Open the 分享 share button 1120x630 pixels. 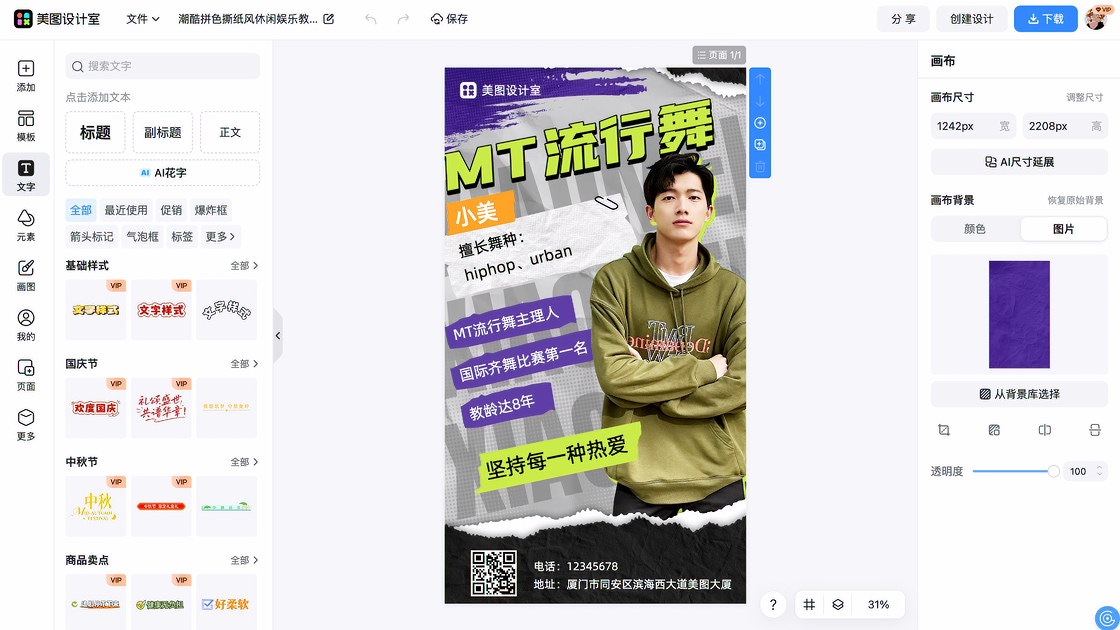[903, 19]
